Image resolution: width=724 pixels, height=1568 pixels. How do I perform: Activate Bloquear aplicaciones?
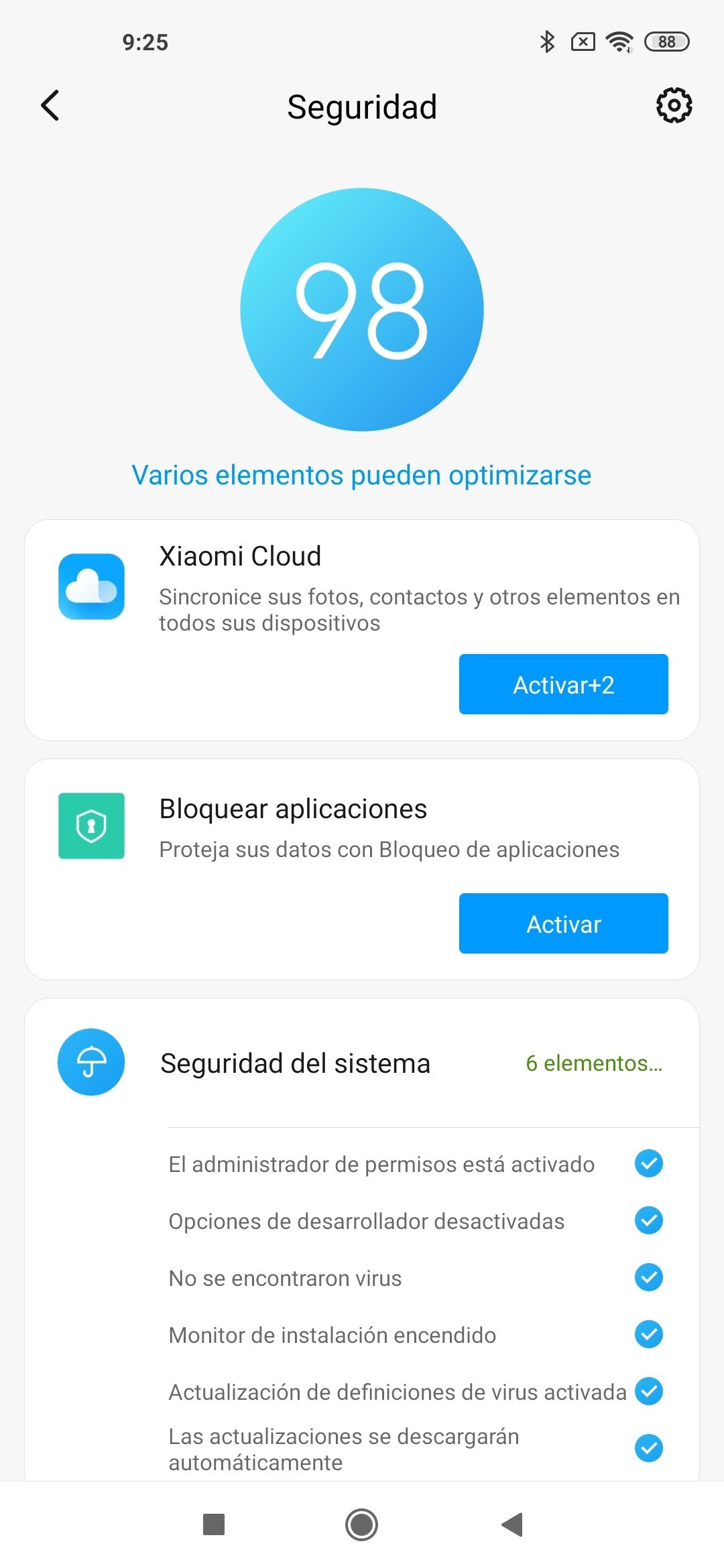563,923
